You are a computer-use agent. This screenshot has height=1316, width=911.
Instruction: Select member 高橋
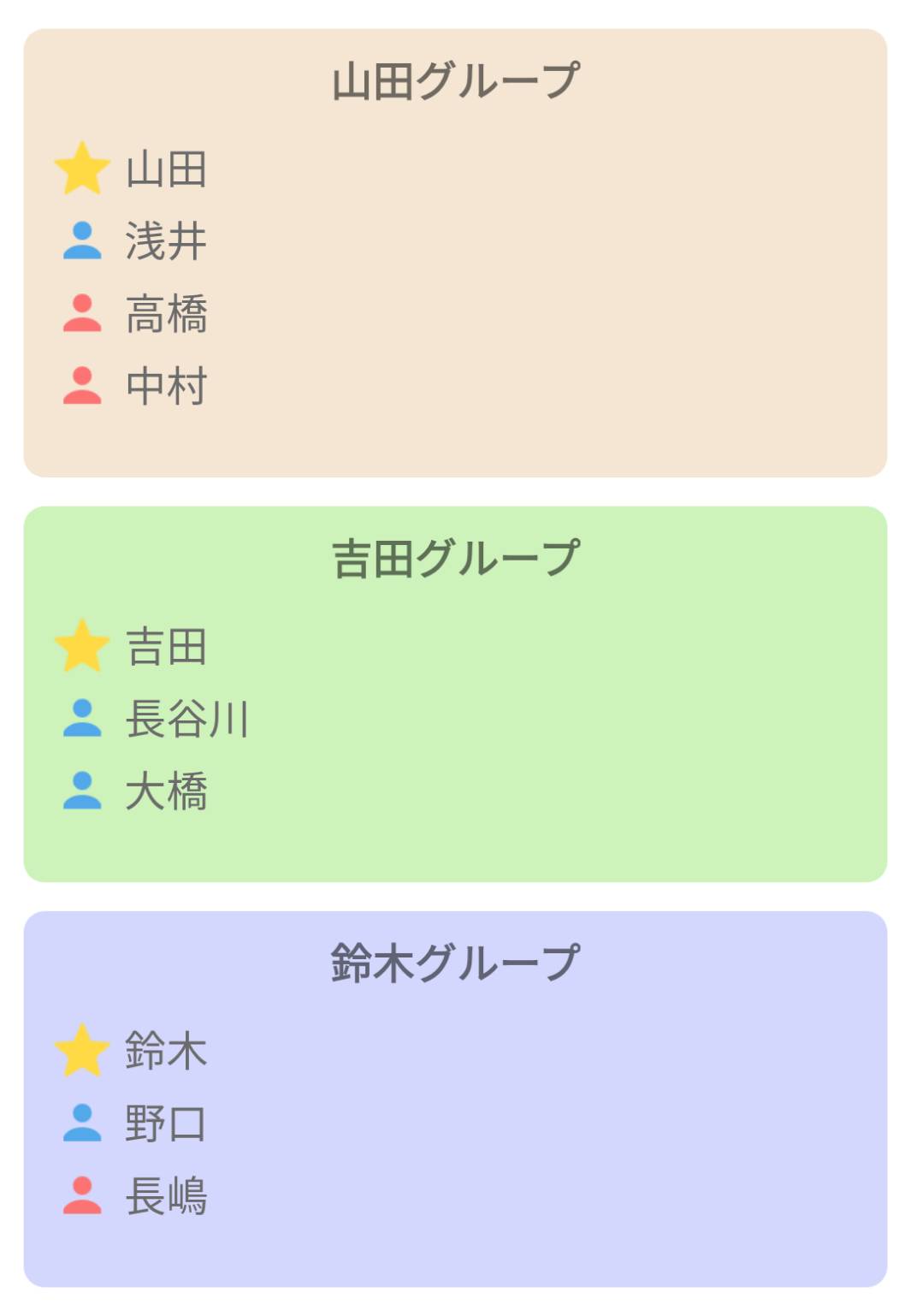click(166, 314)
